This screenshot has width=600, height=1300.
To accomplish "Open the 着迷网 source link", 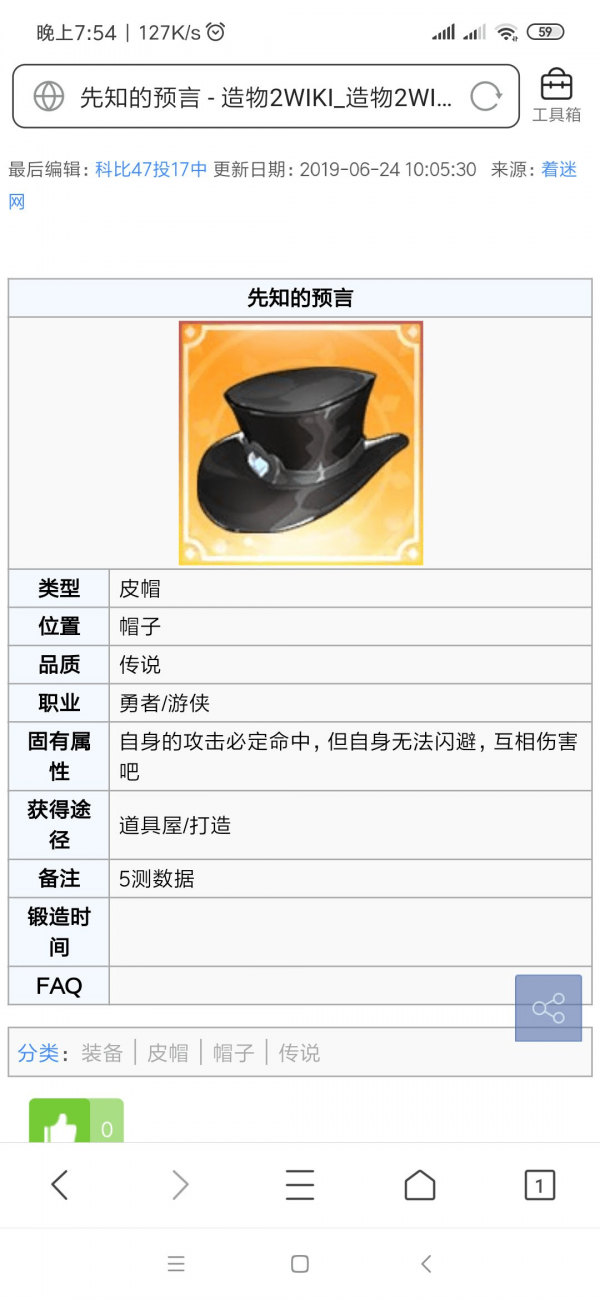I will 558,169.
